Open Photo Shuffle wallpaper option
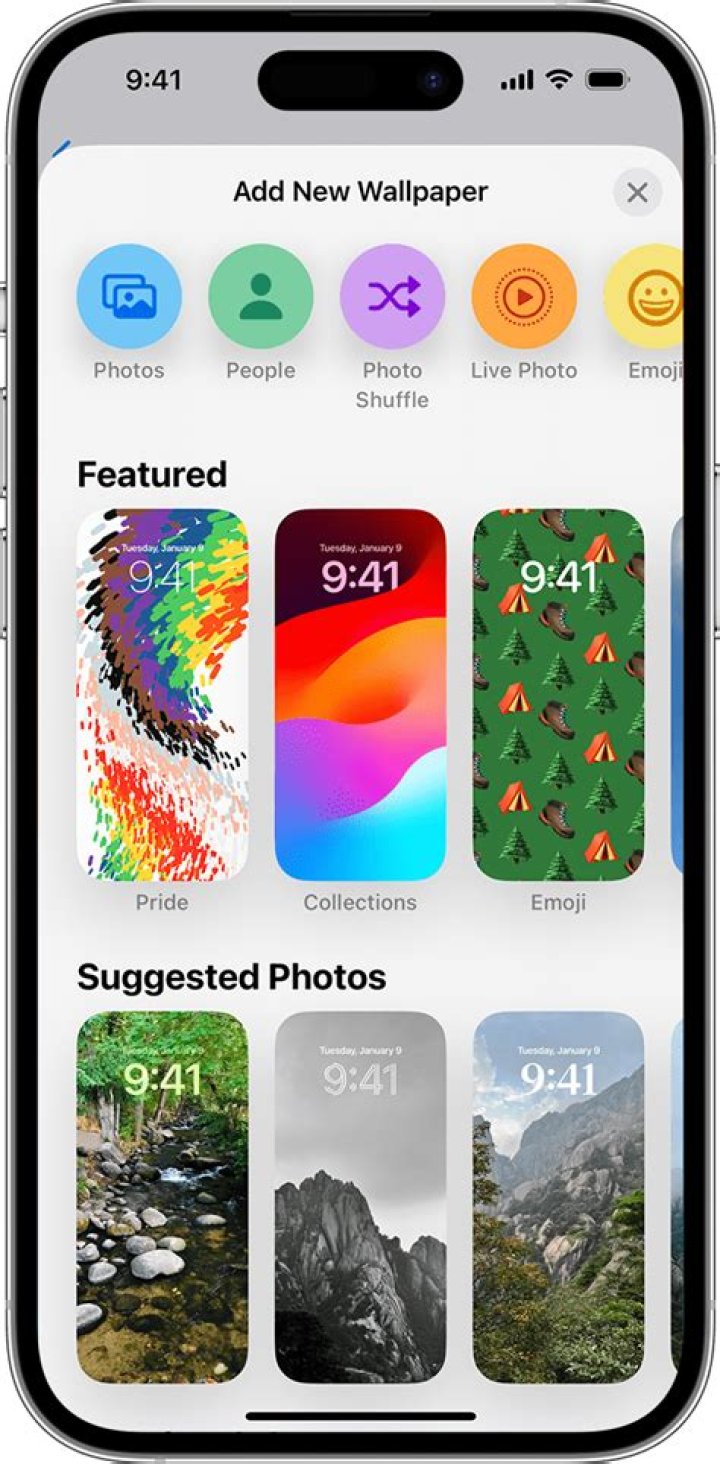The width and height of the screenshot is (720, 1464). [x=392, y=297]
